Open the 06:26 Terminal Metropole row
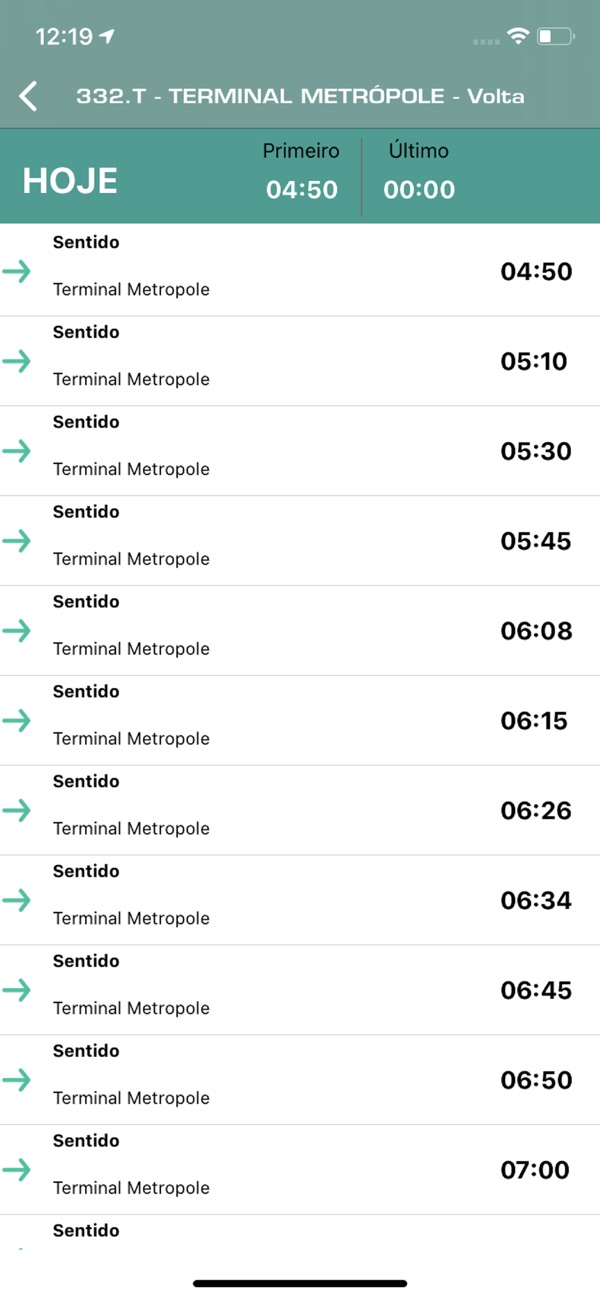The width and height of the screenshot is (600, 1299). coord(300,811)
